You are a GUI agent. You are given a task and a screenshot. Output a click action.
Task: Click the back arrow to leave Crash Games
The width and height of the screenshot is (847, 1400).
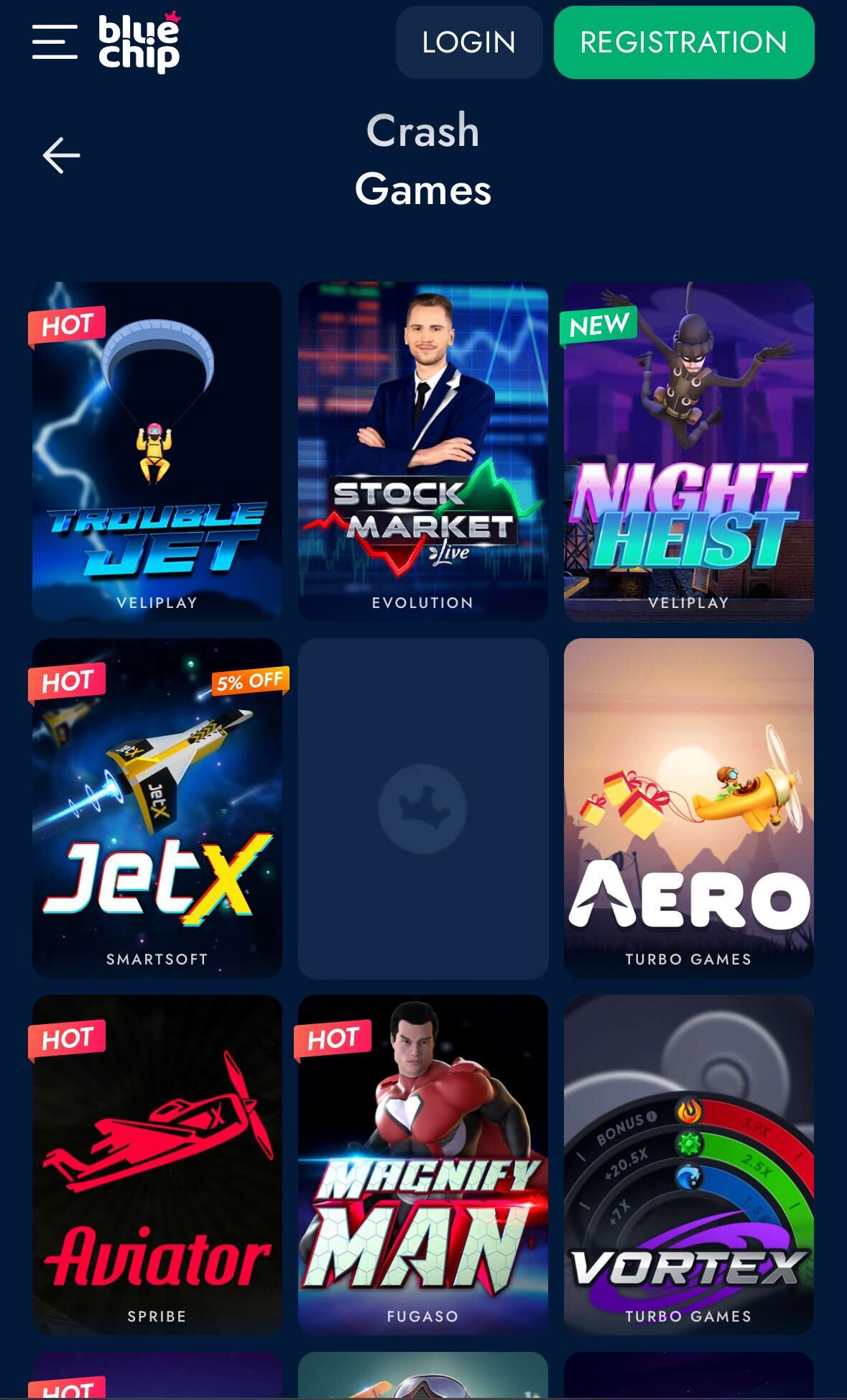point(60,155)
